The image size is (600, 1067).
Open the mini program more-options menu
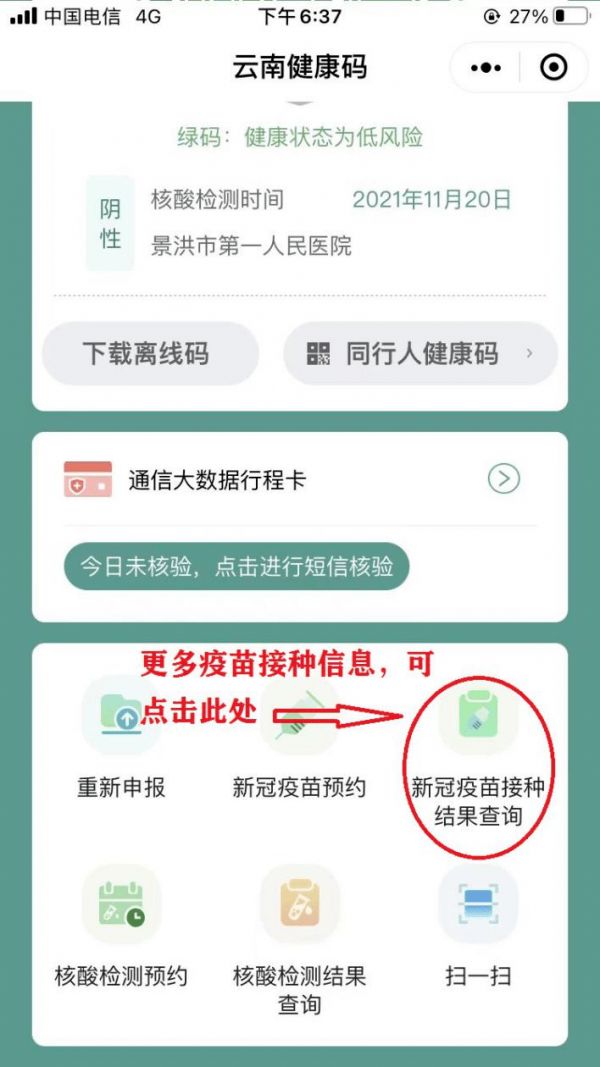point(486,67)
